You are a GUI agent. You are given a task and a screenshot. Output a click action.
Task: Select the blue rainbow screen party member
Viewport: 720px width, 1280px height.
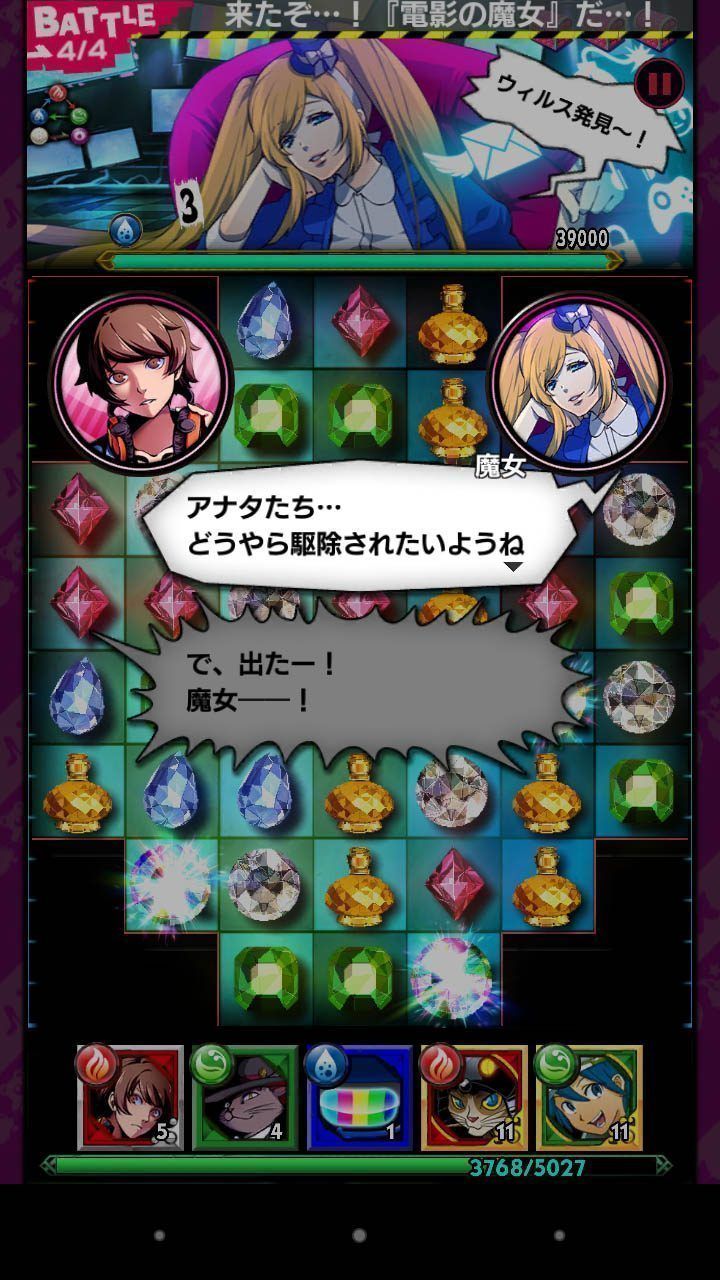[359, 1098]
